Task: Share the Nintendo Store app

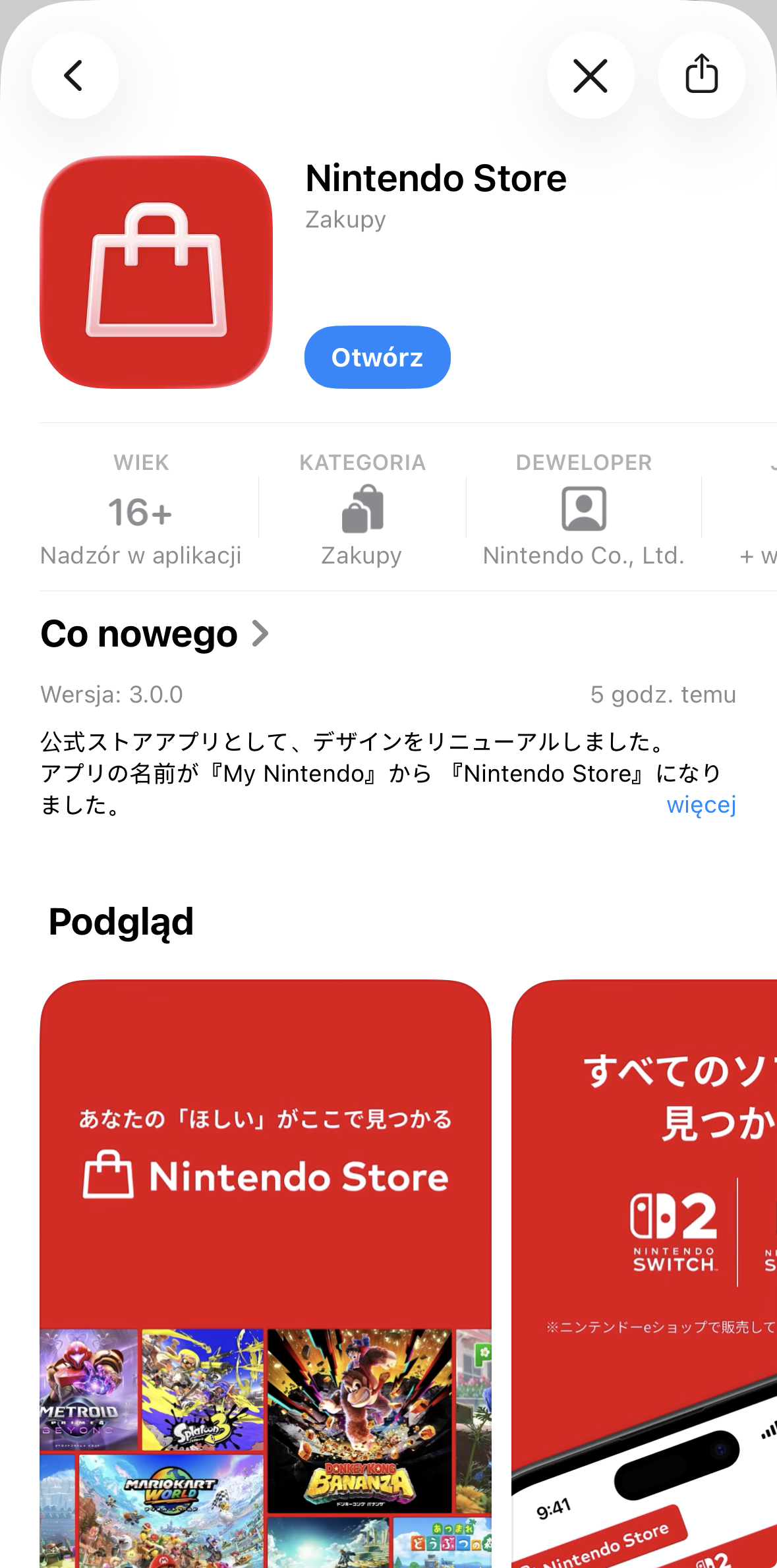Action: [x=701, y=75]
